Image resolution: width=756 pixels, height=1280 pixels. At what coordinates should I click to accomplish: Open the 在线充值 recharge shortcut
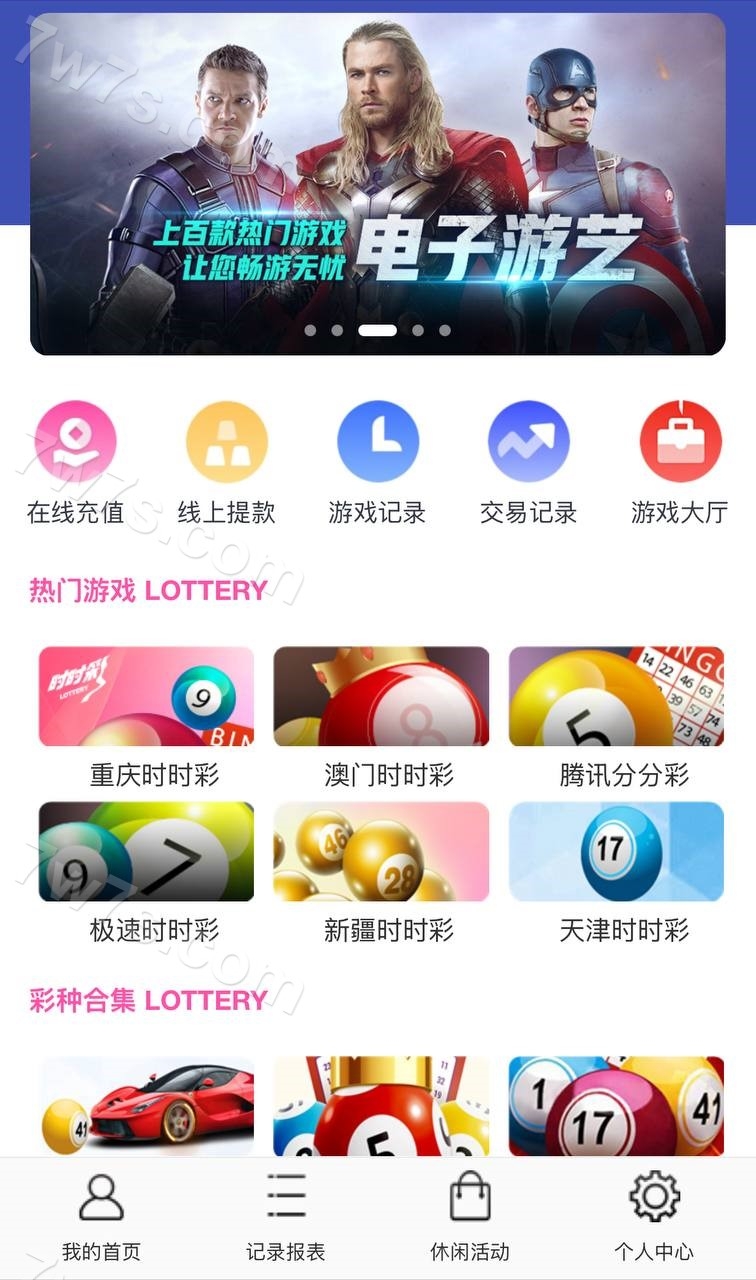click(x=76, y=442)
